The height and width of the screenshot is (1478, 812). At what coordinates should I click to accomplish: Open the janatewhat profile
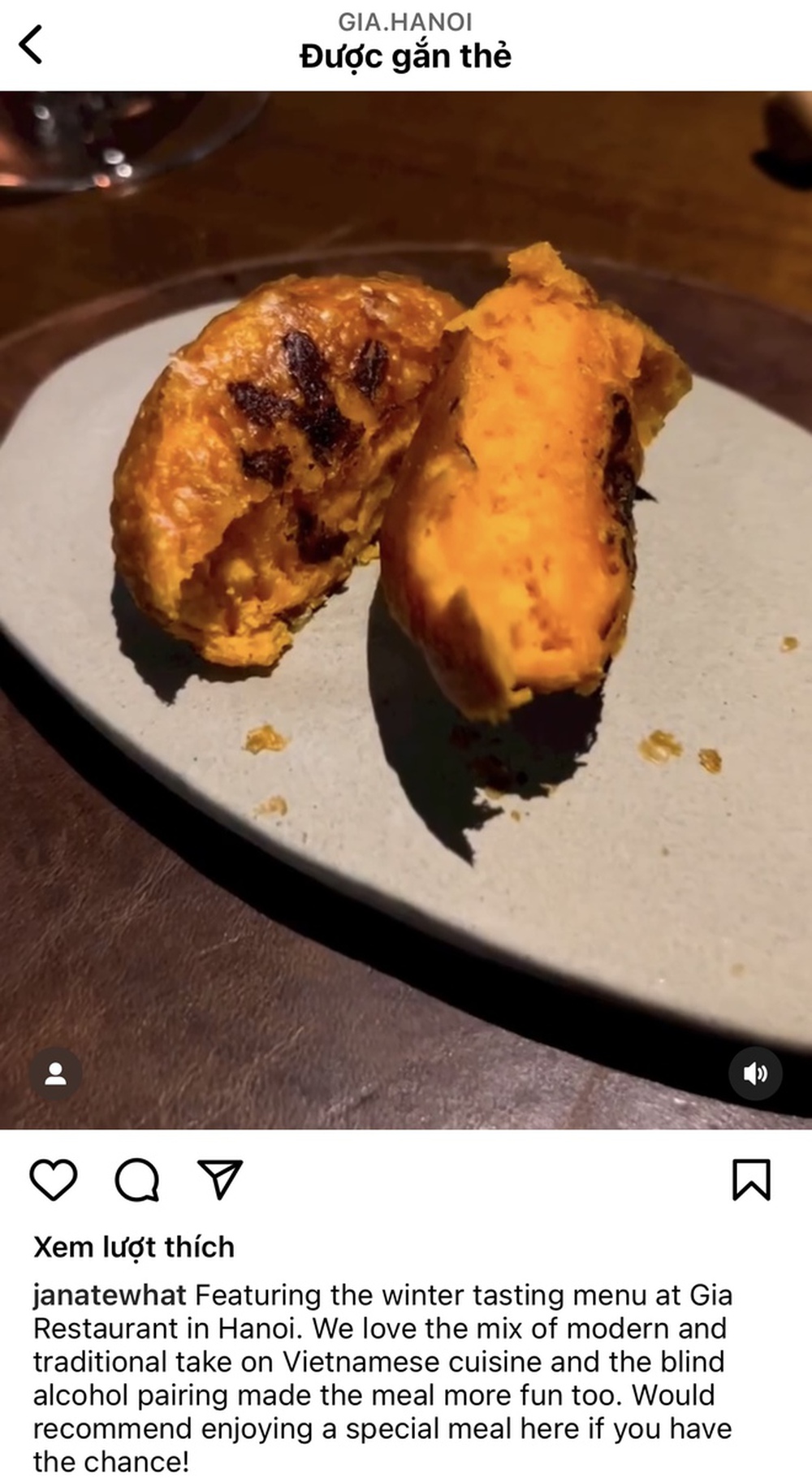tap(110, 1294)
